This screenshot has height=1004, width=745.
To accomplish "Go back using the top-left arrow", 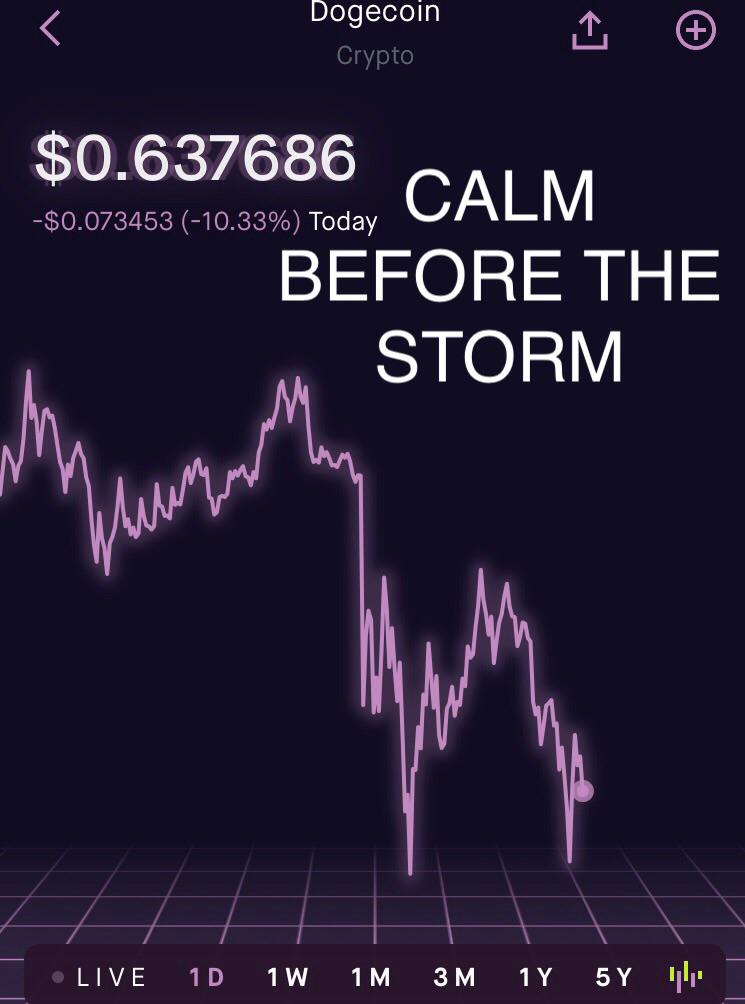I will (50, 28).
